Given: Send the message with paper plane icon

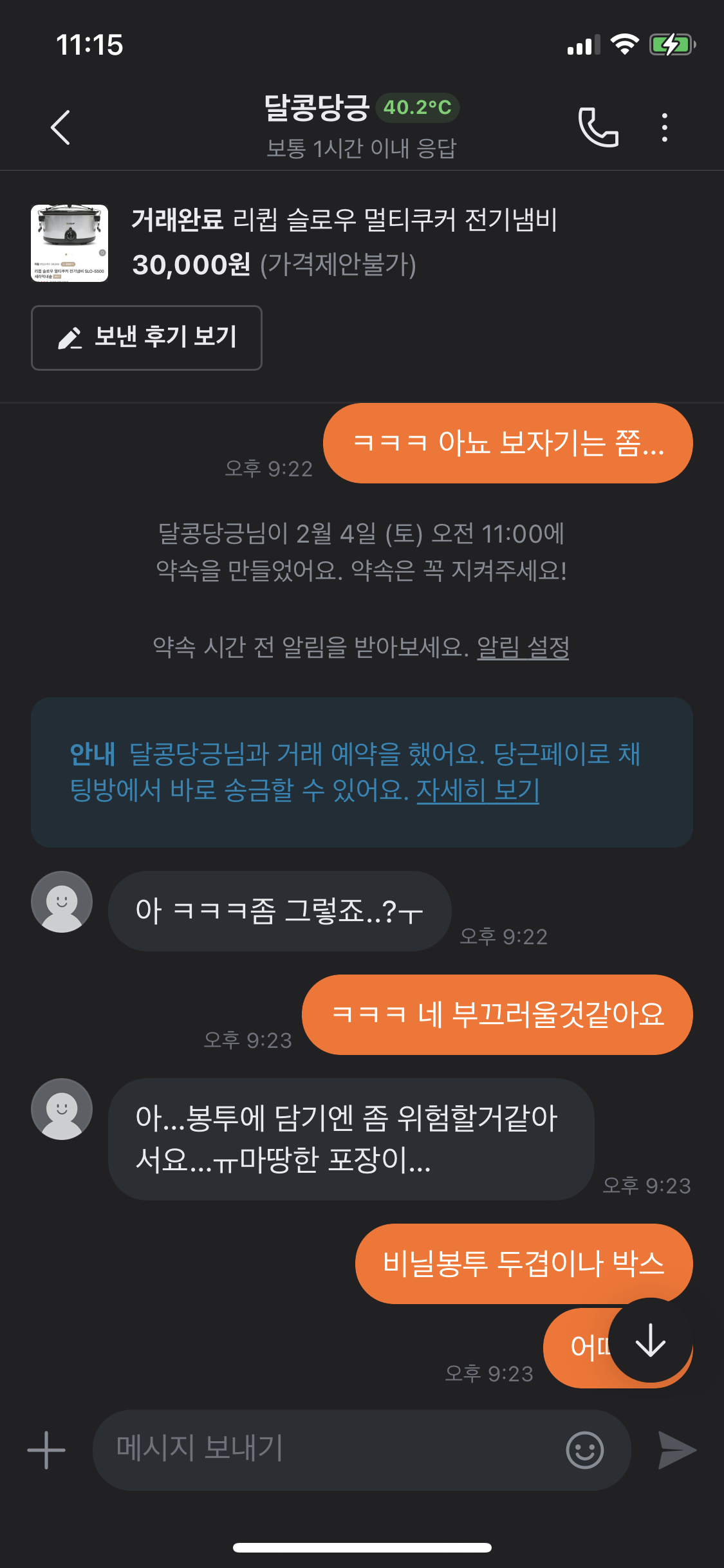Looking at the screenshot, I should [x=677, y=1450].
